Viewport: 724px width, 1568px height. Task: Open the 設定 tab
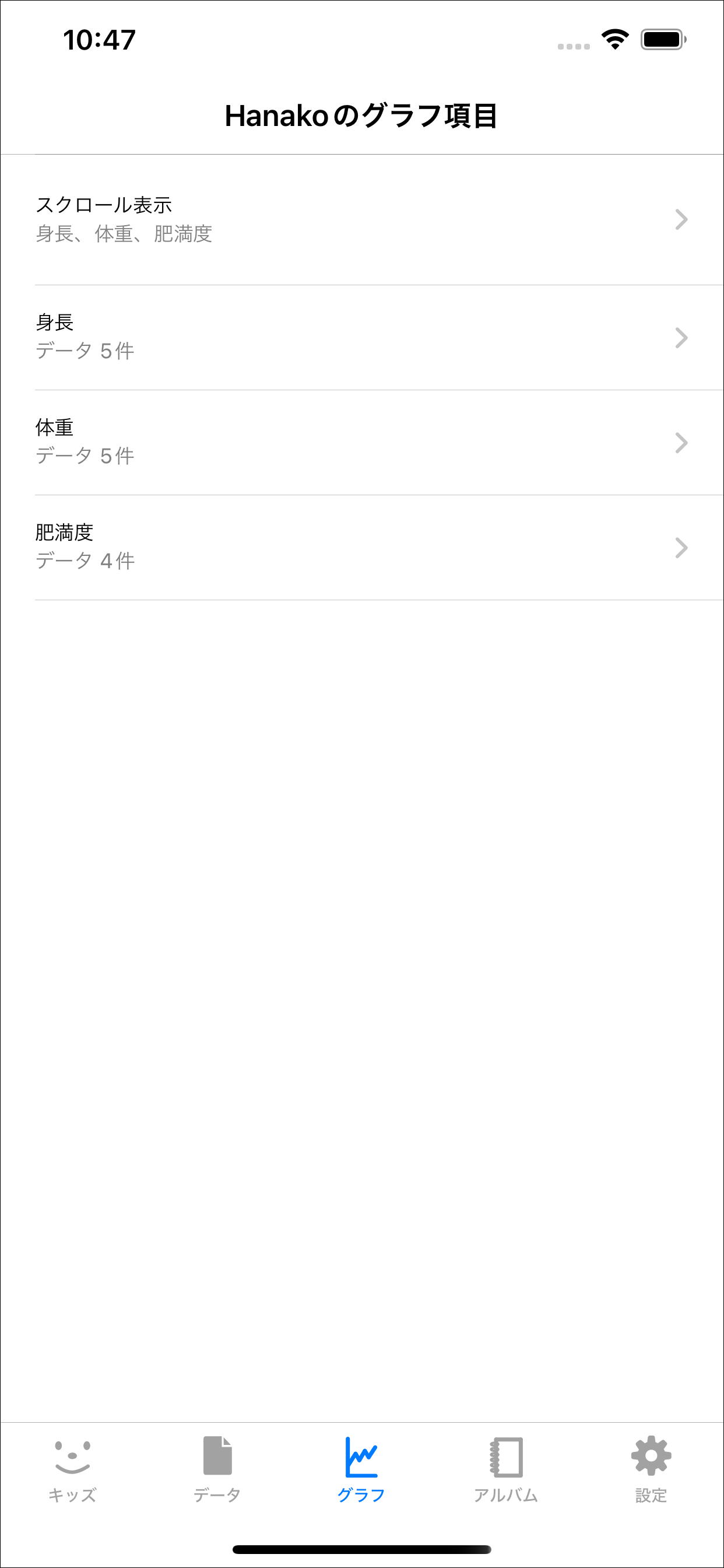[x=651, y=1469]
